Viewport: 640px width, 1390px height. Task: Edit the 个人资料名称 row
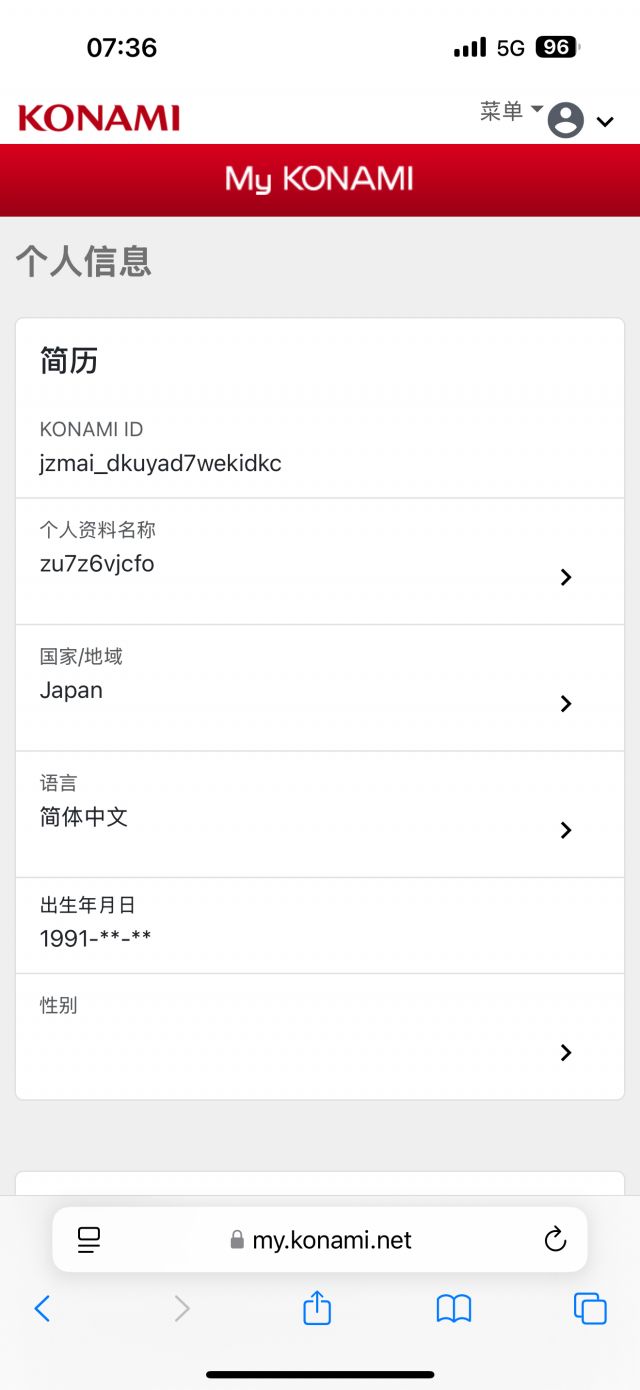tap(320, 561)
